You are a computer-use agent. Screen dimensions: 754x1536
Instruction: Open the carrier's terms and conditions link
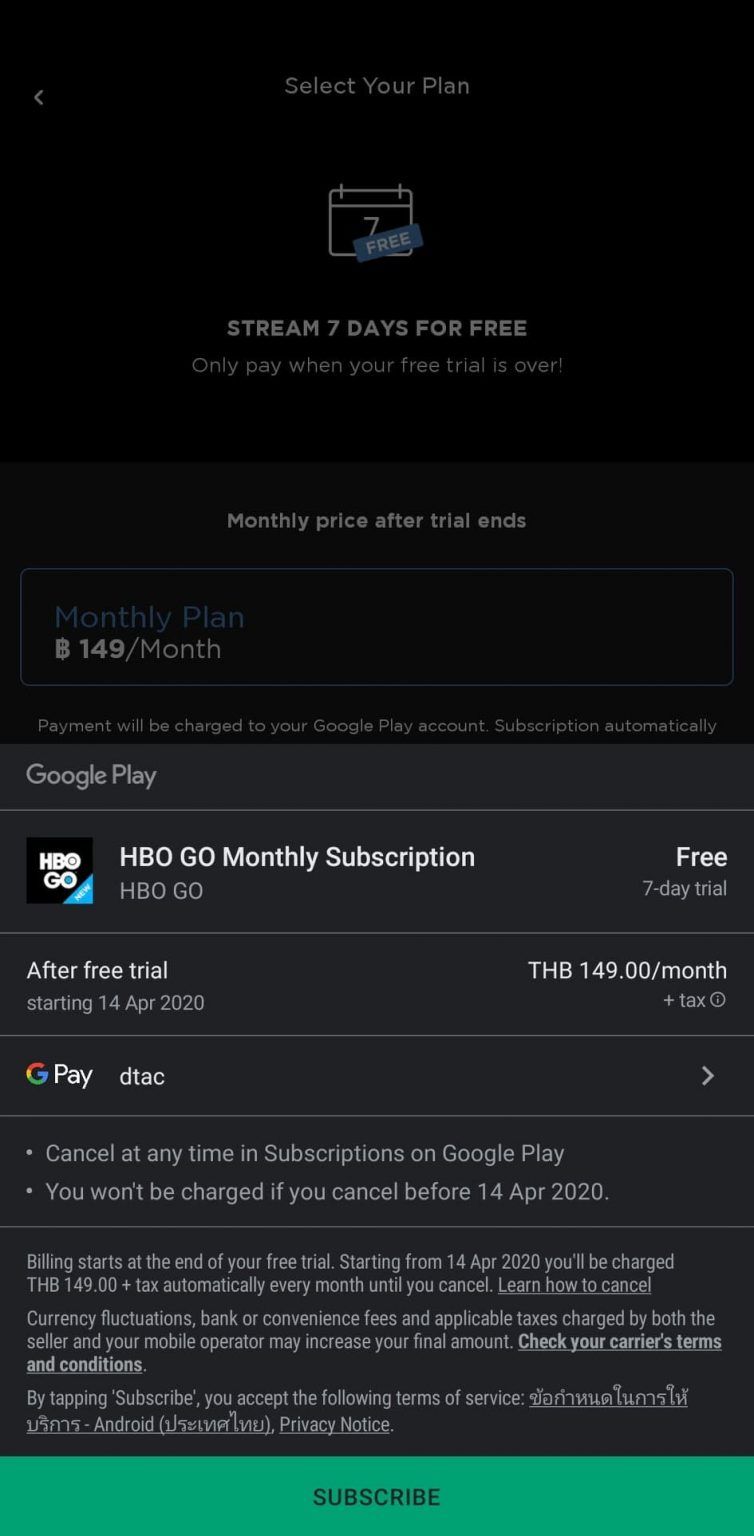pyautogui.click(x=619, y=1341)
